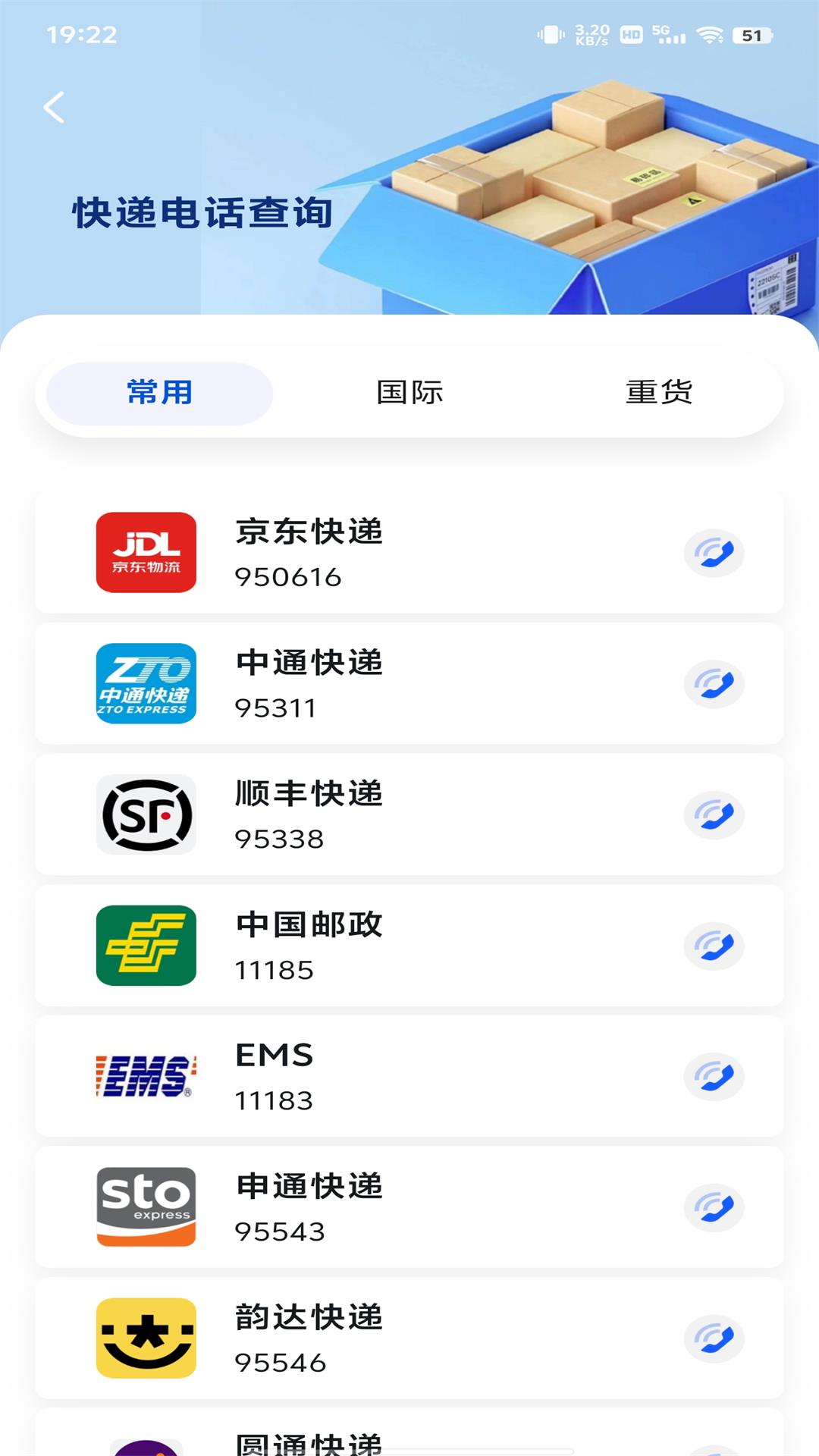Call 中通快递 using its phone icon
This screenshot has width=819, height=1456.
(714, 684)
